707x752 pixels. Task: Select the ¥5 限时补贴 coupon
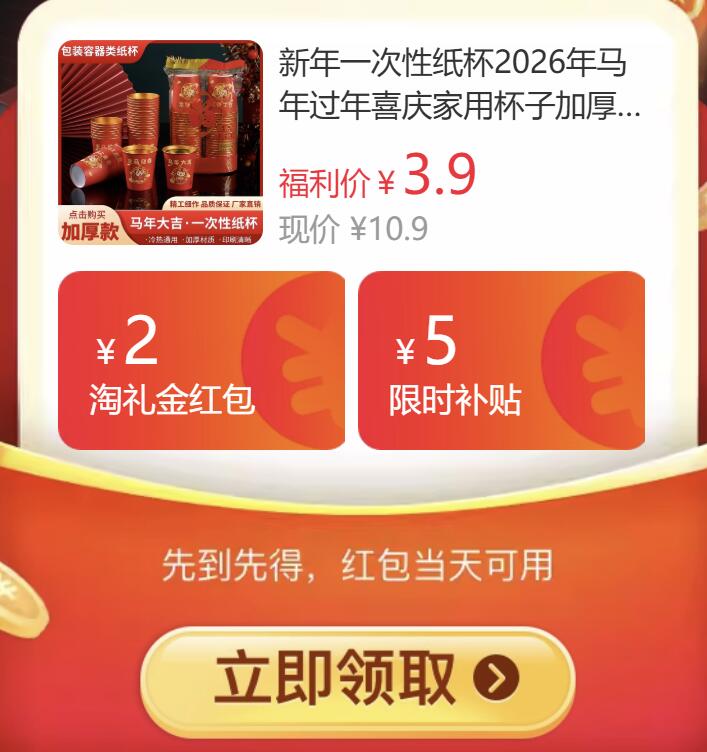tap(501, 361)
